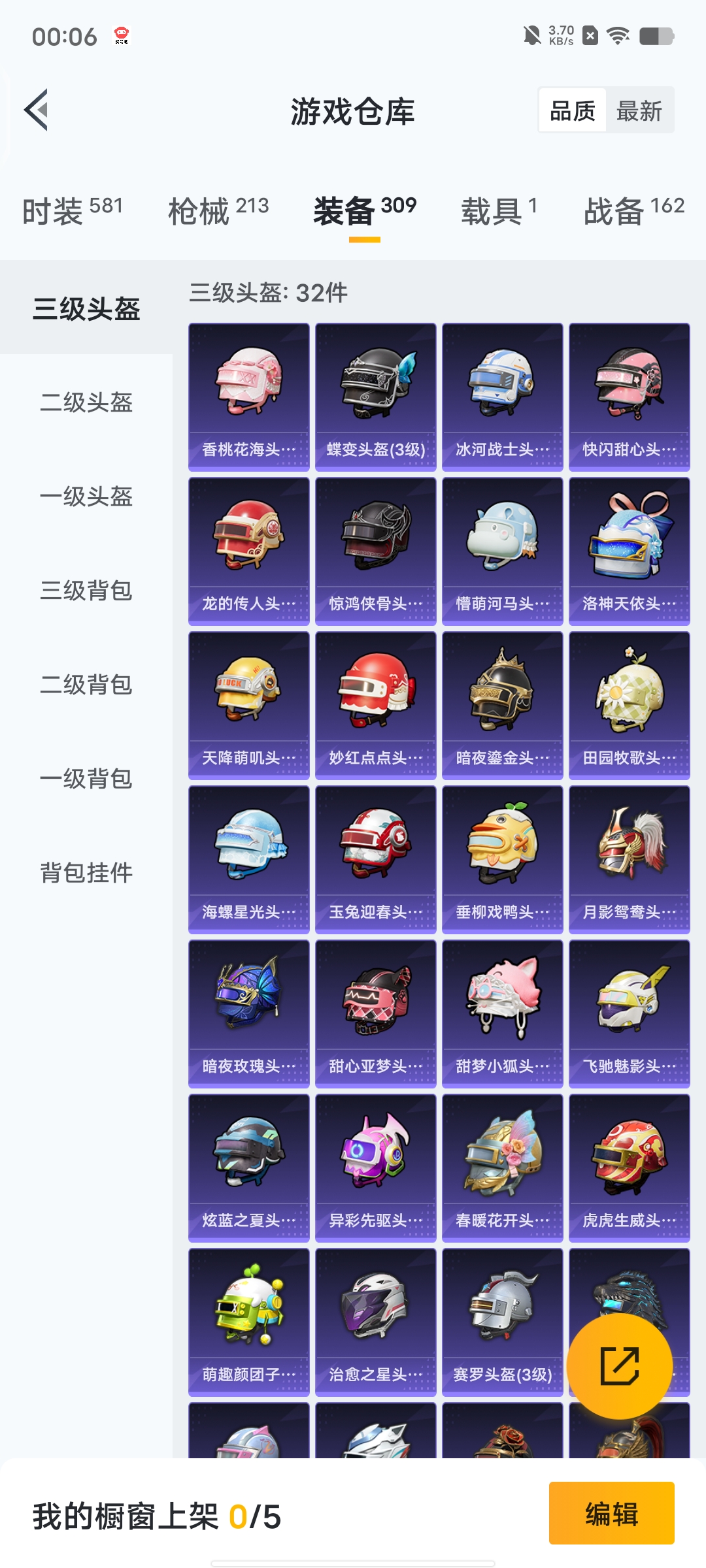Show the 三级背包 category
The height and width of the screenshot is (1568, 706).
point(86,591)
